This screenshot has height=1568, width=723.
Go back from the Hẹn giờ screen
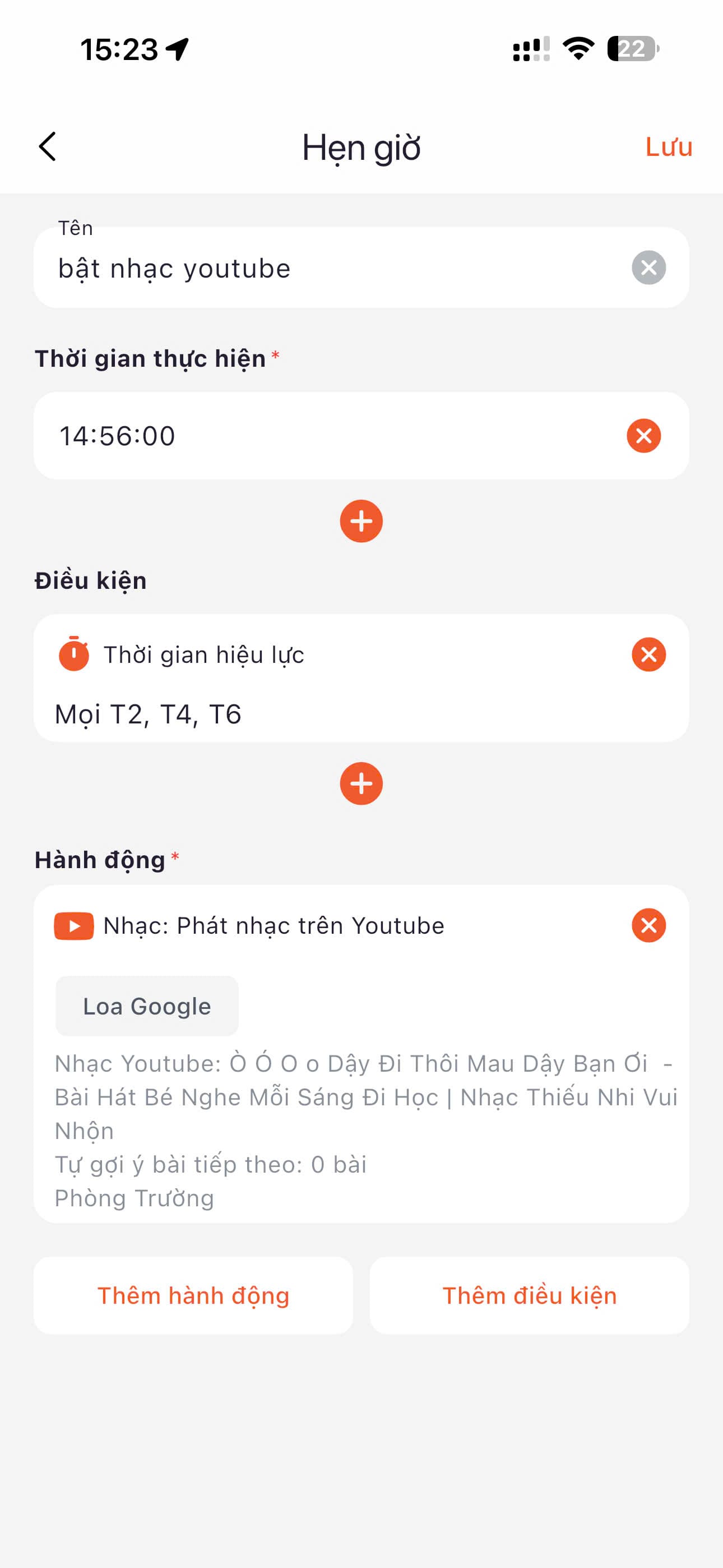48,147
